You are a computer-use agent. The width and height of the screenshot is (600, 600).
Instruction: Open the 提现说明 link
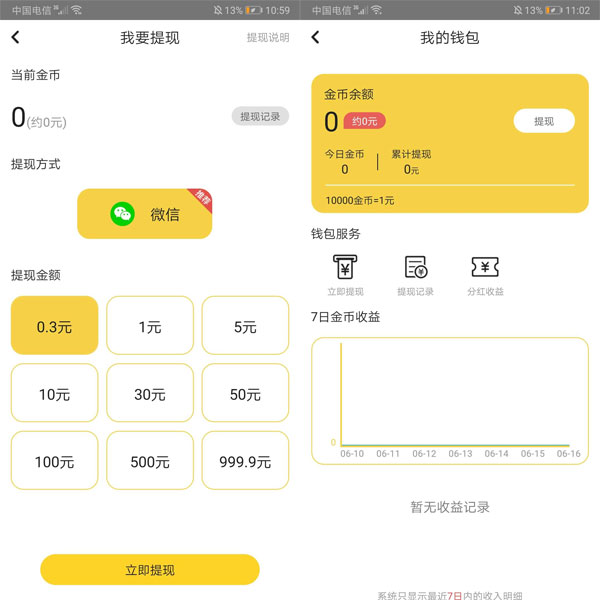[x=268, y=38]
